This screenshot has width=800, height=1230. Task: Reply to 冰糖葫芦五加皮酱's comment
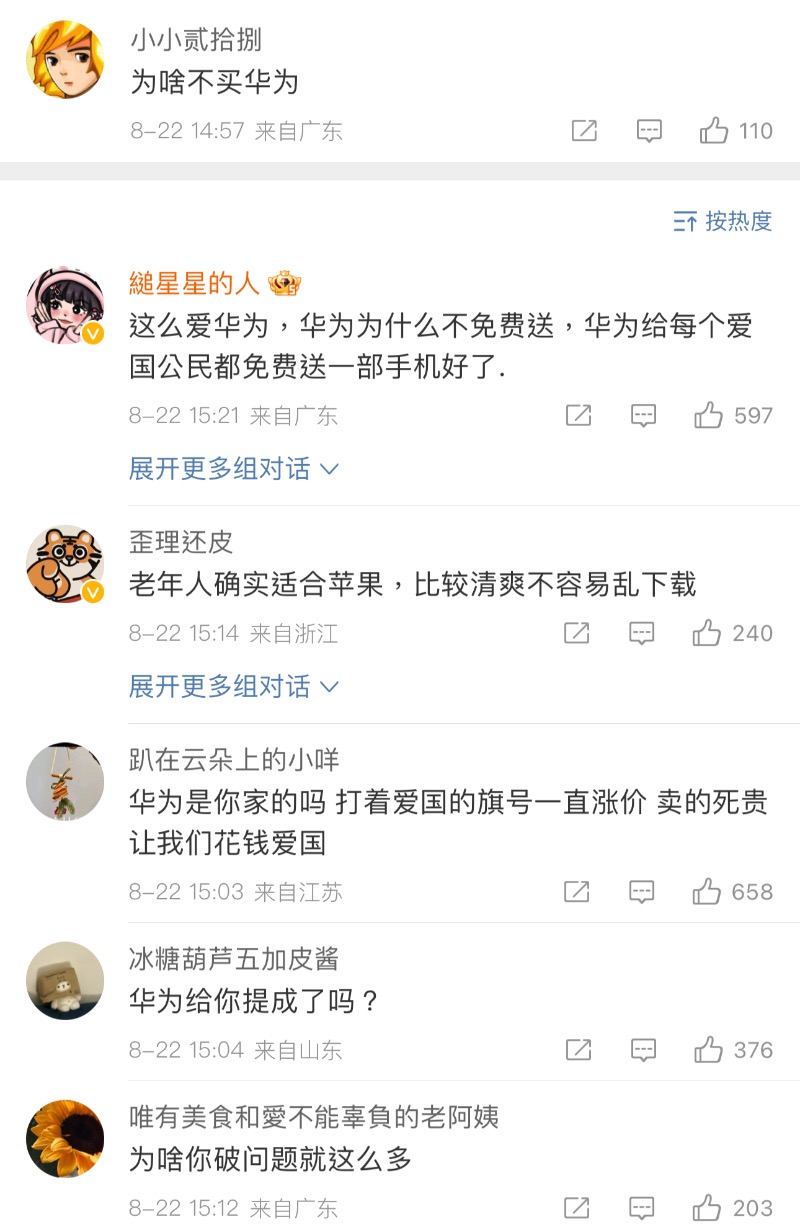pos(643,1050)
